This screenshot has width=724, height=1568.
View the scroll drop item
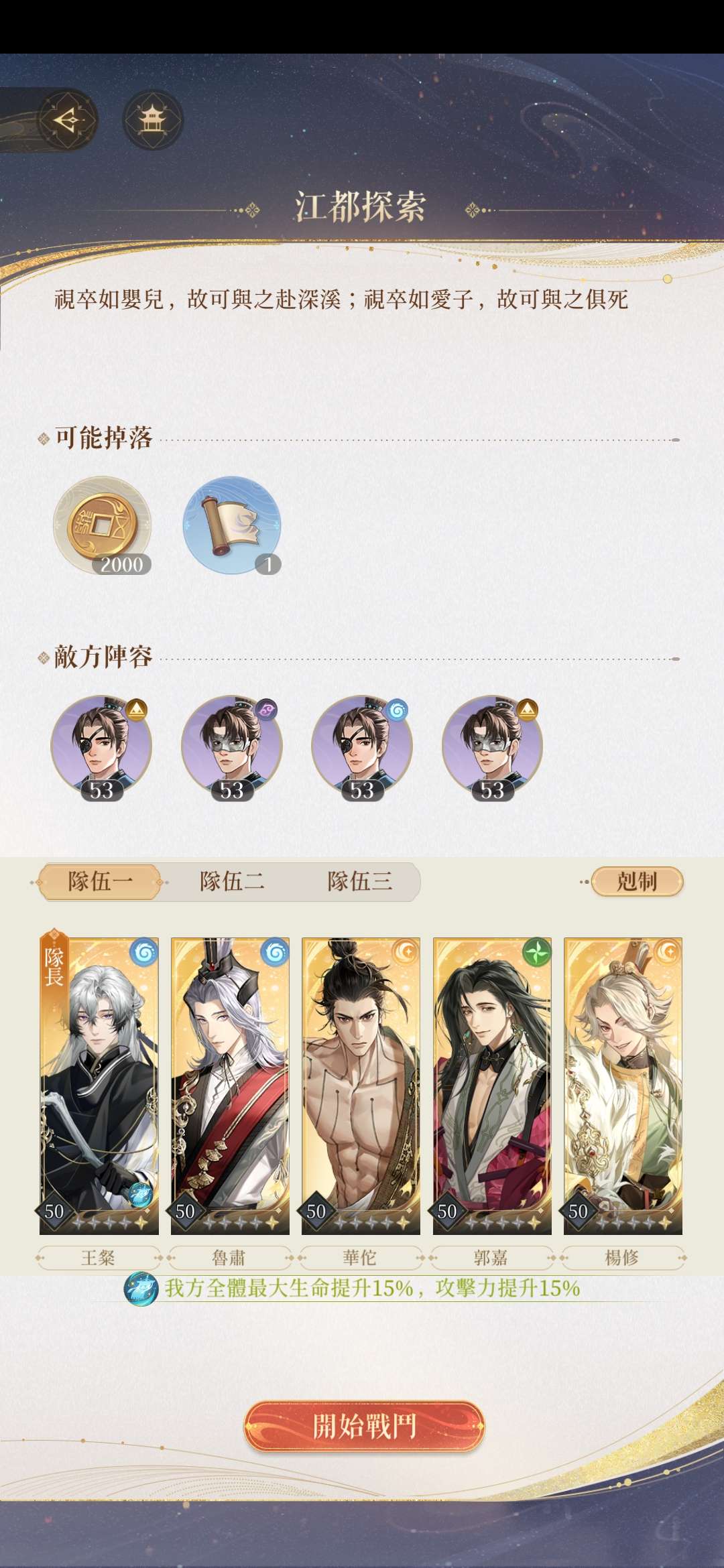tap(232, 525)
